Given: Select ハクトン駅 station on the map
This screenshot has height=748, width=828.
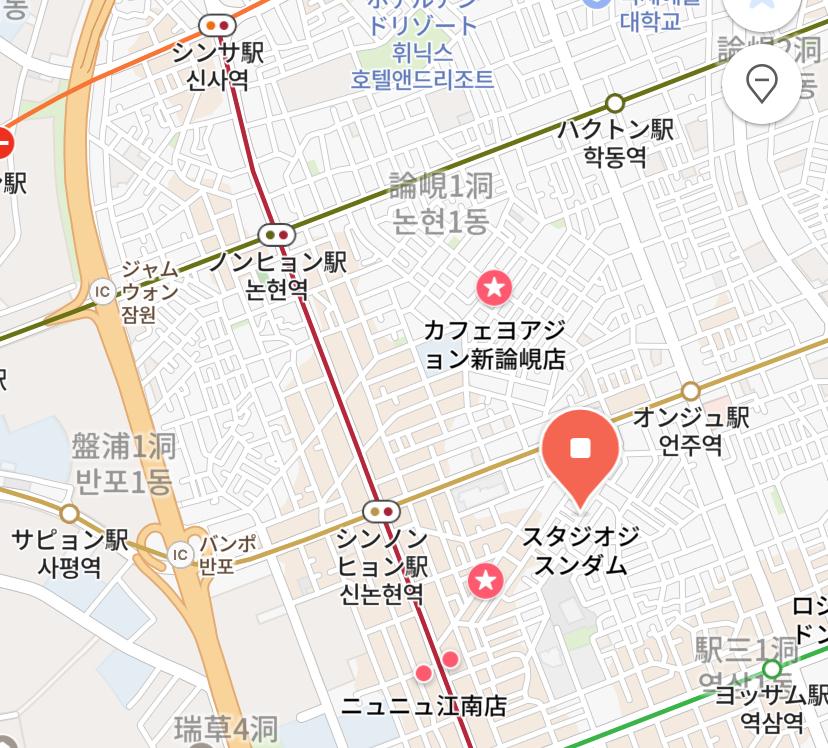Looking at the screenshot, I should click(616, 103).
